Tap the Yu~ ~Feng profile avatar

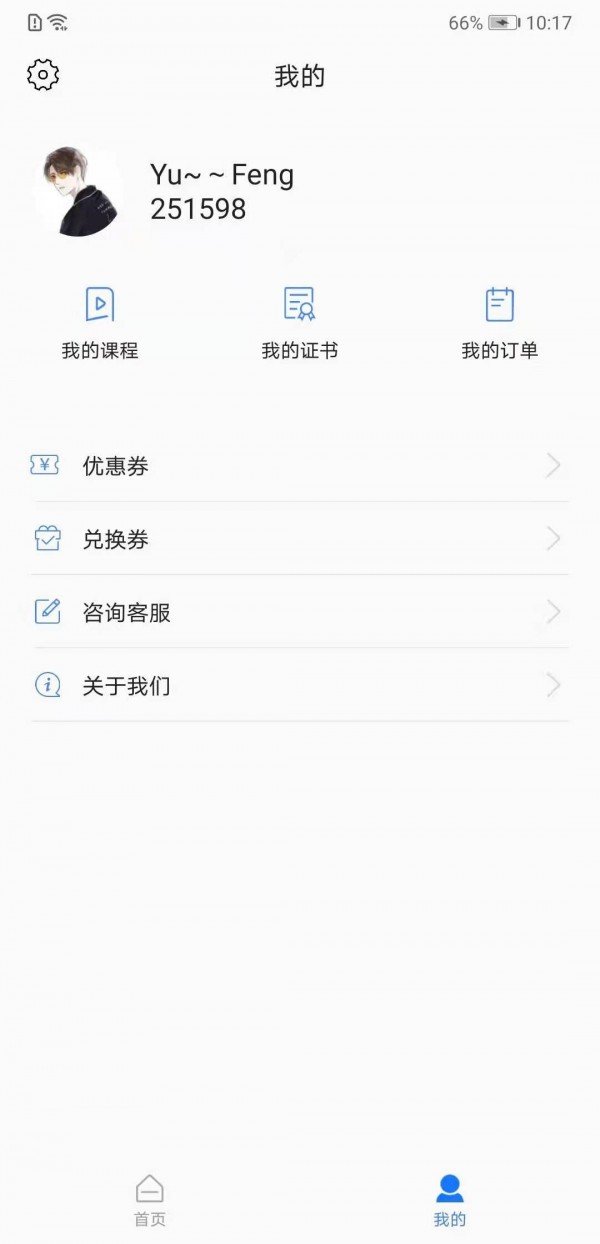[x=80, y=192]
